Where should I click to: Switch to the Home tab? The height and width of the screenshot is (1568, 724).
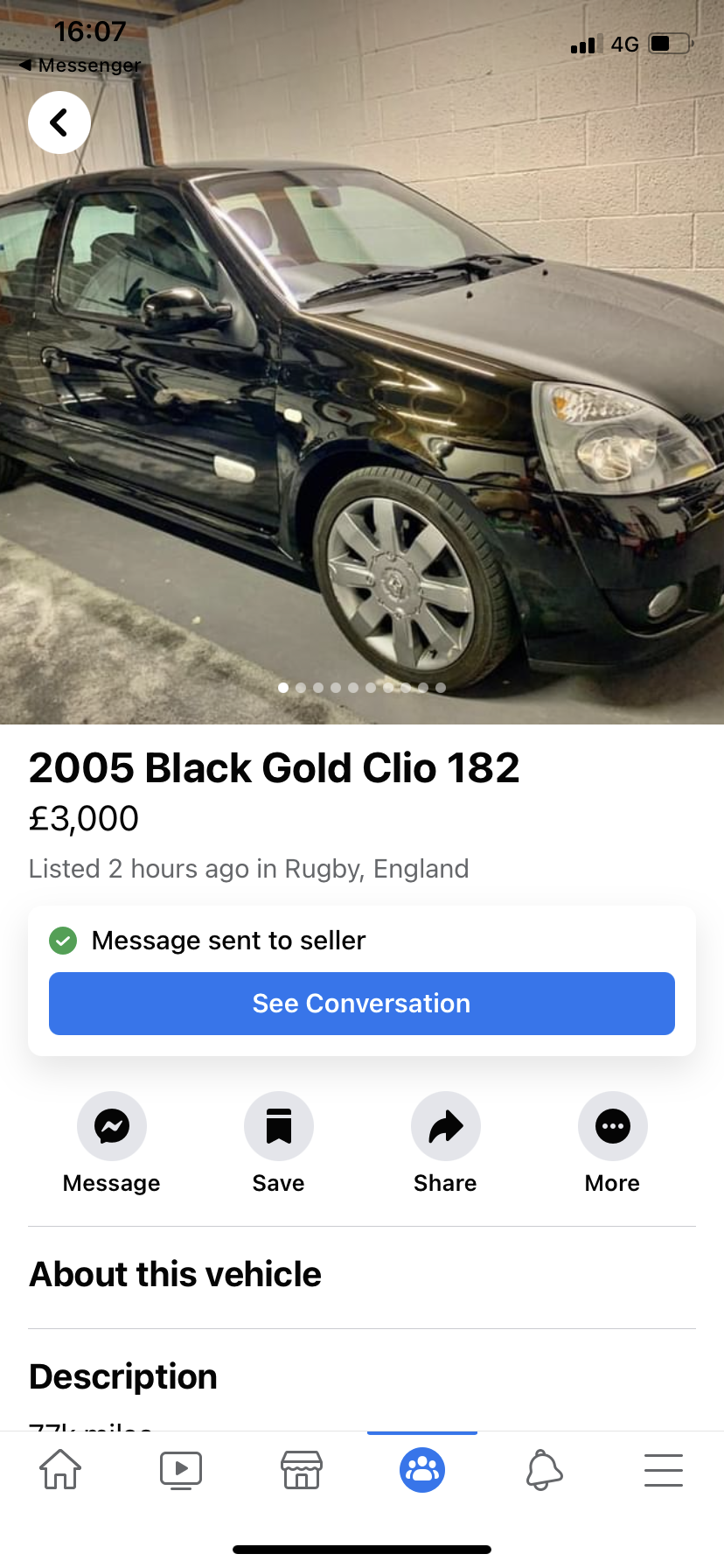[x=60, y=1470]
